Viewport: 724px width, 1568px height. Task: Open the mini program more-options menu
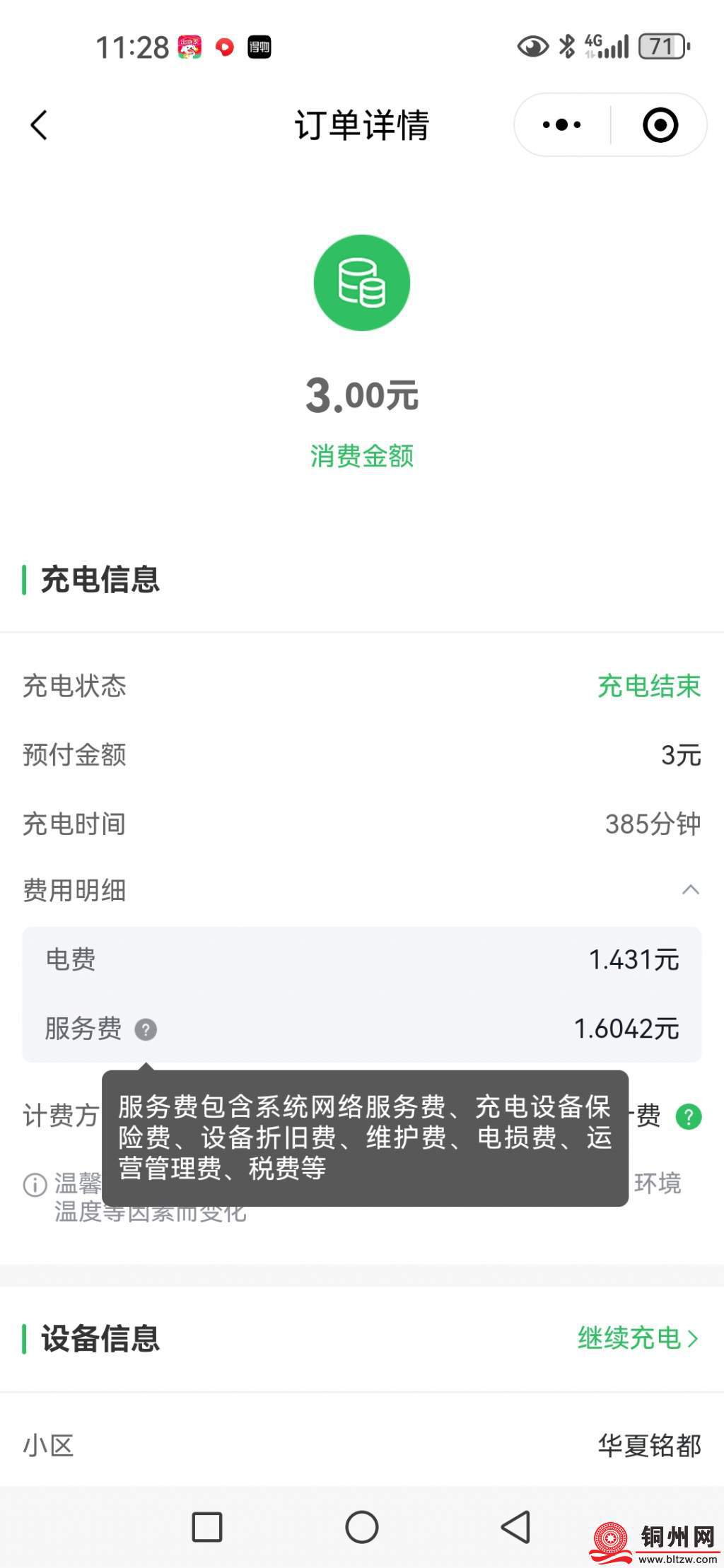[x=562, y=125]
